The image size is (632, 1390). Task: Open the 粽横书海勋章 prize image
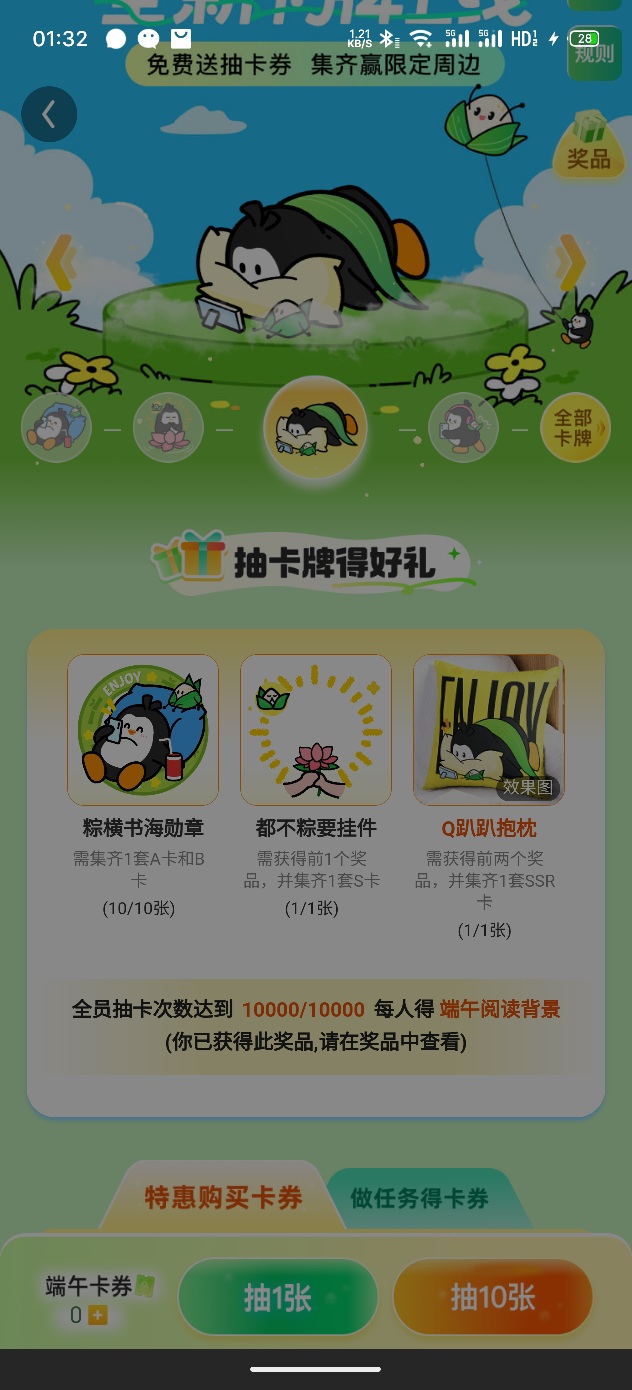143,730
